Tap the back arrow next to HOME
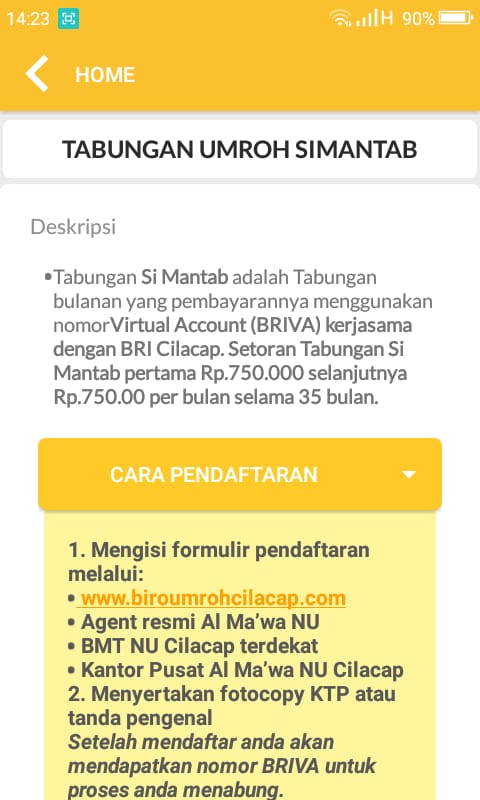The height and width of the screenshot is (800, 480). 37,74
